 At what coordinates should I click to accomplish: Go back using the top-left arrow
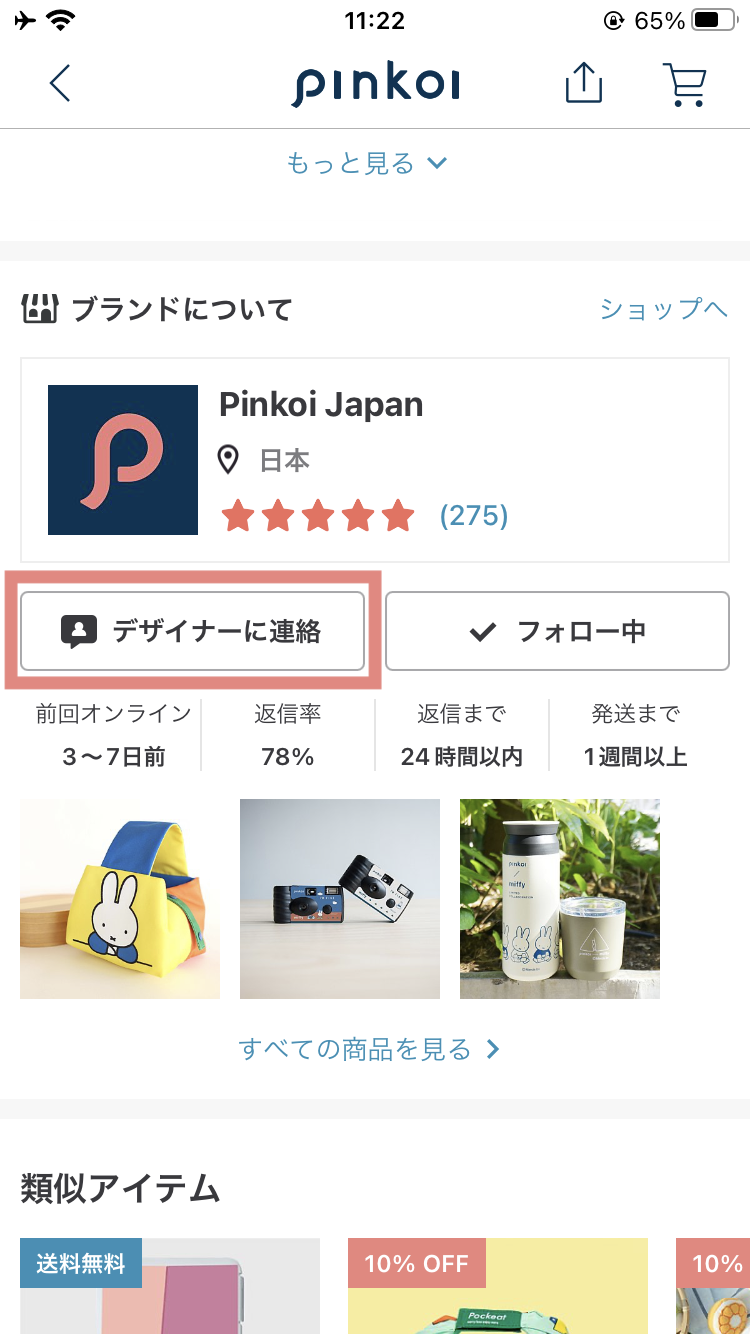(x=60, y=84)
